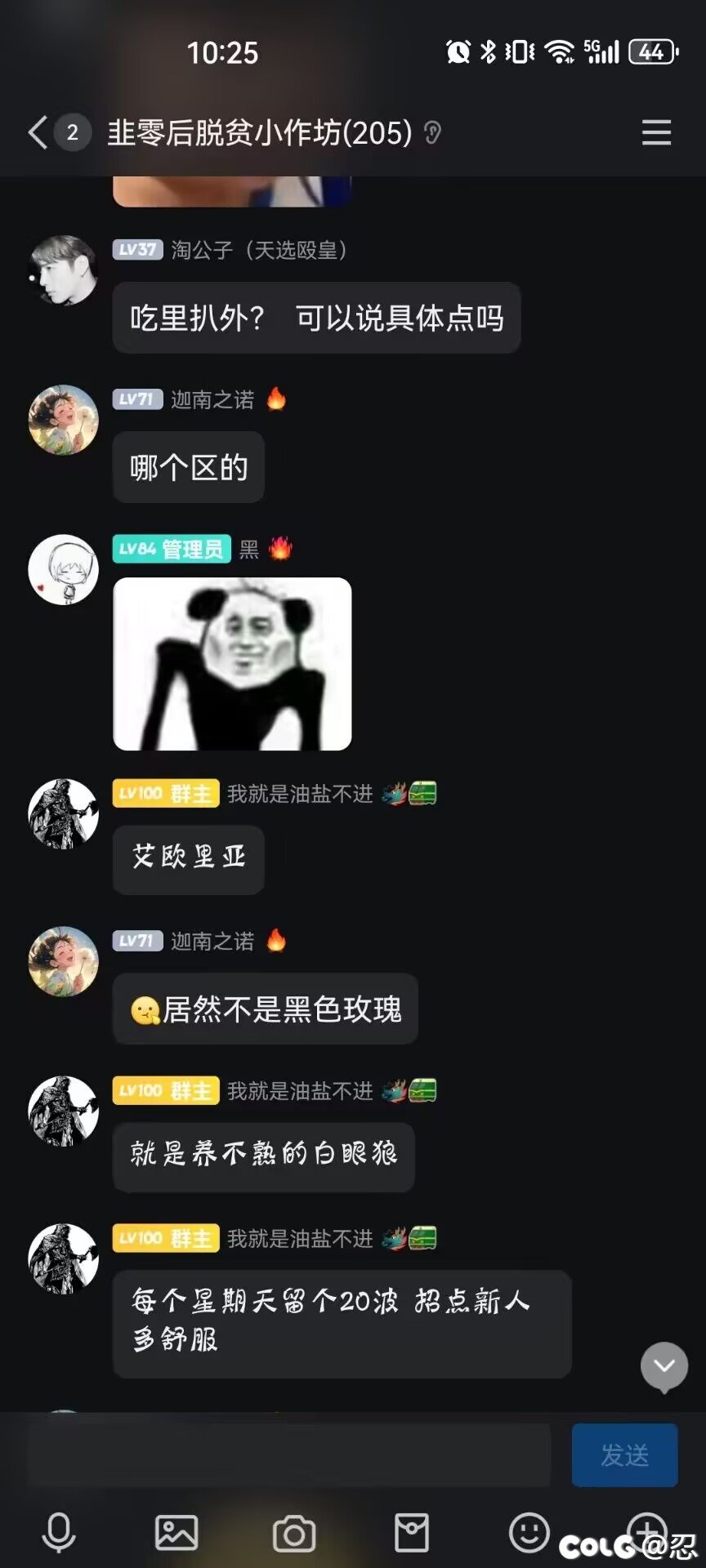Jump to latest messages arrow
Screen dimensions: 706x1568
[664, 1365]
